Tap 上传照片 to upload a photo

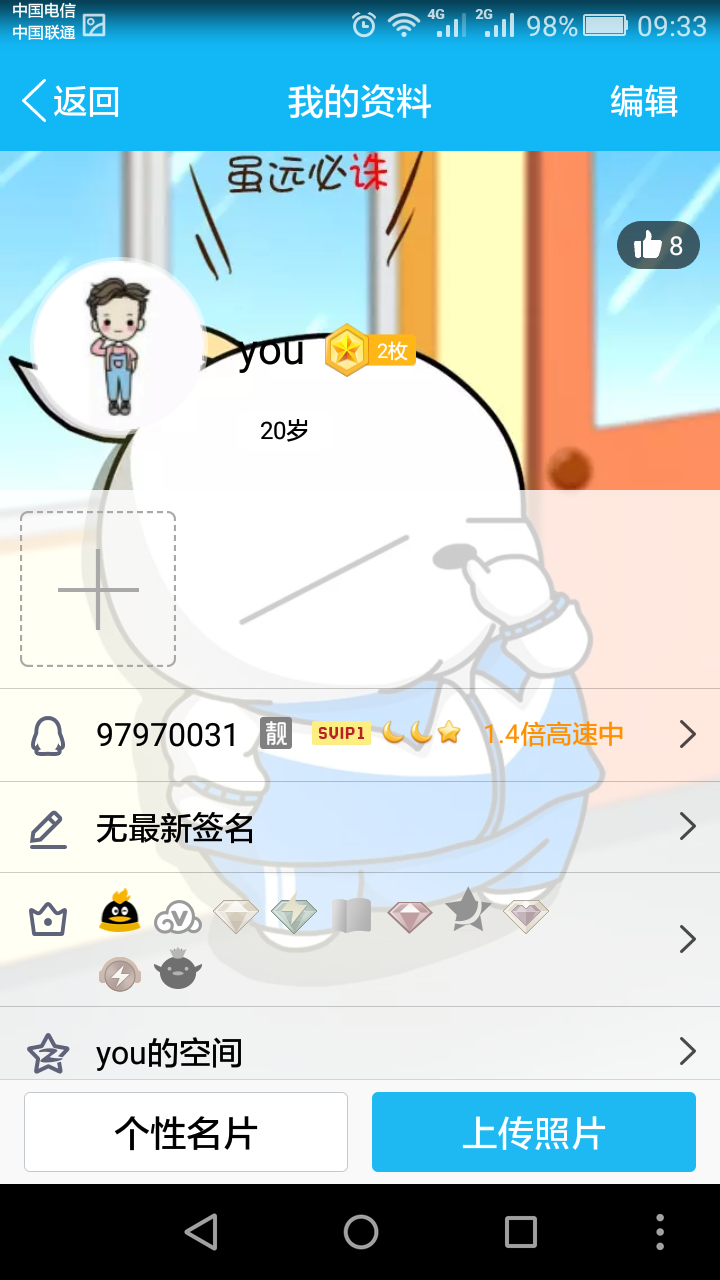(x=534, y=1132)
